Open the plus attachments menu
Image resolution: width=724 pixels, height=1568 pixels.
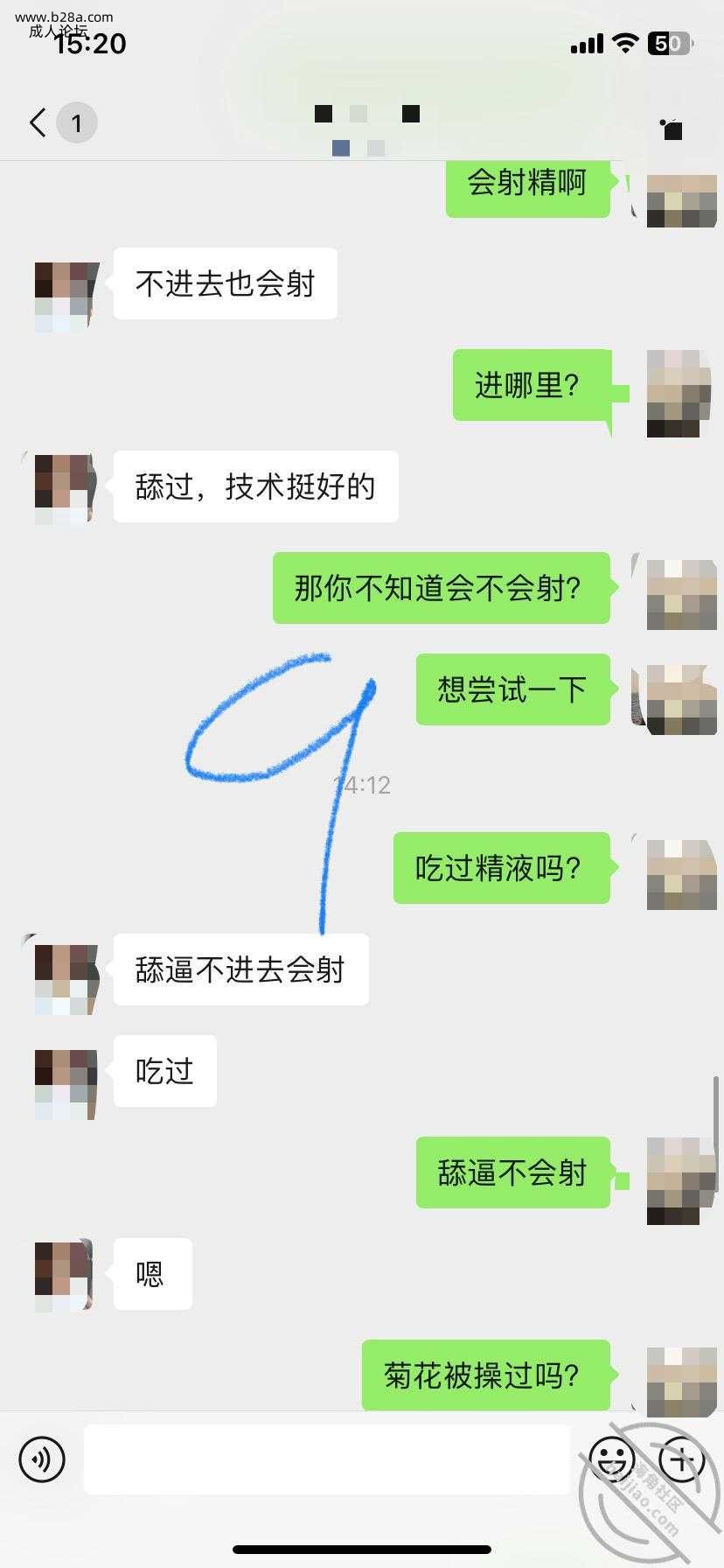tap(682, 1459)
